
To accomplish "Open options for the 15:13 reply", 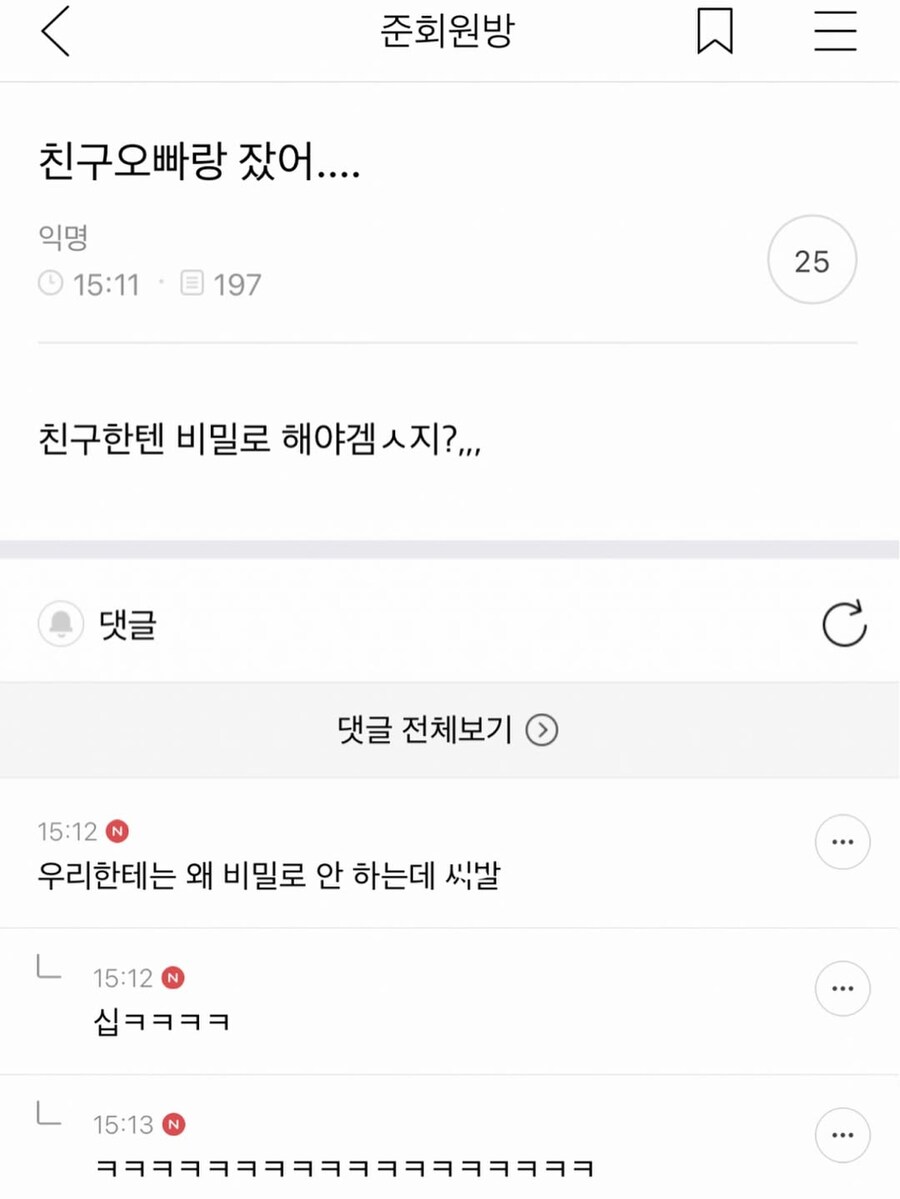I will click(x=842, y=1136).
